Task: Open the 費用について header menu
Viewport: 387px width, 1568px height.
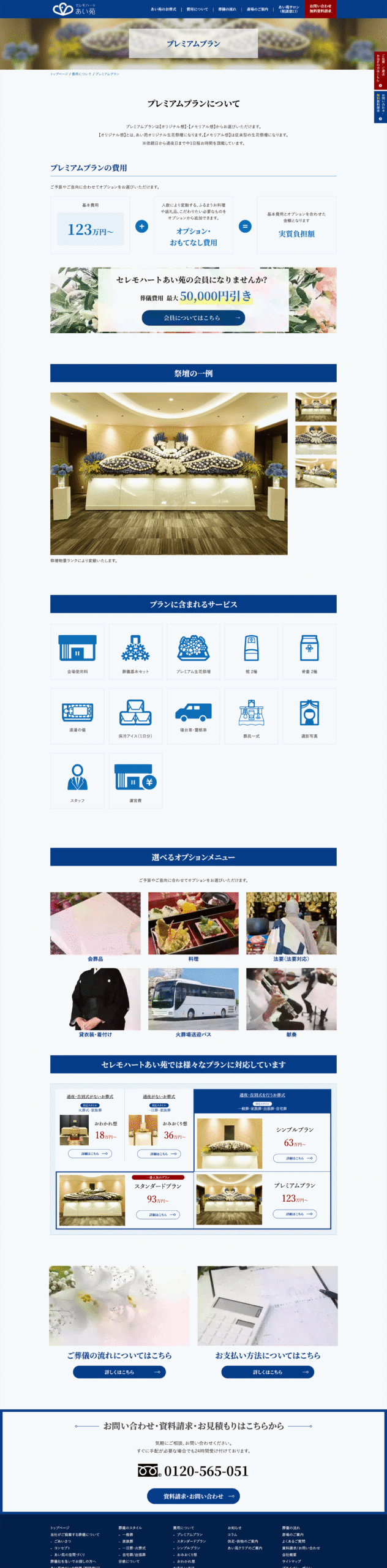Action: click(197, 9)
